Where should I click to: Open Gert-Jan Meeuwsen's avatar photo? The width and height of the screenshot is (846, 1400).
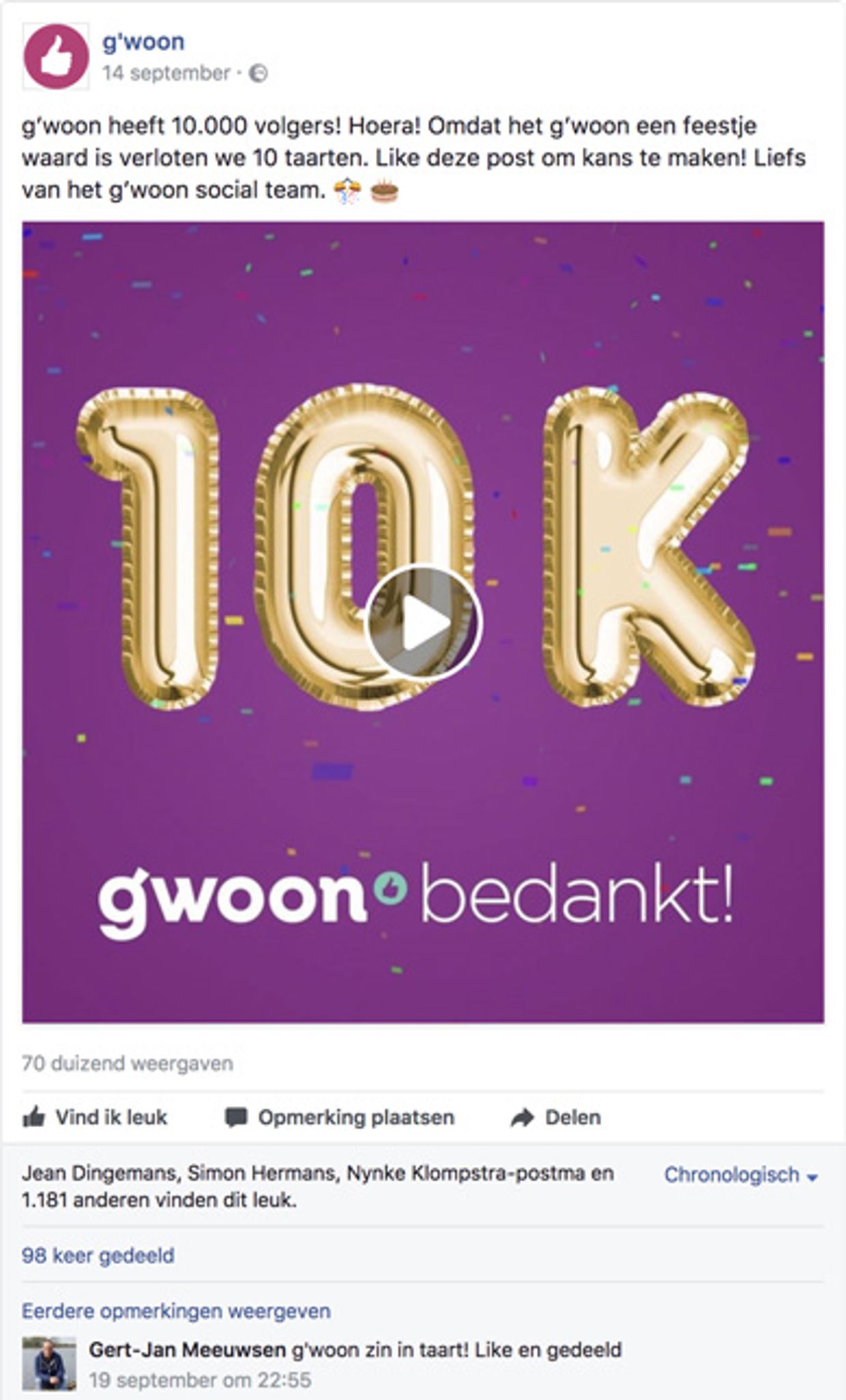(x=49, y=1364)
